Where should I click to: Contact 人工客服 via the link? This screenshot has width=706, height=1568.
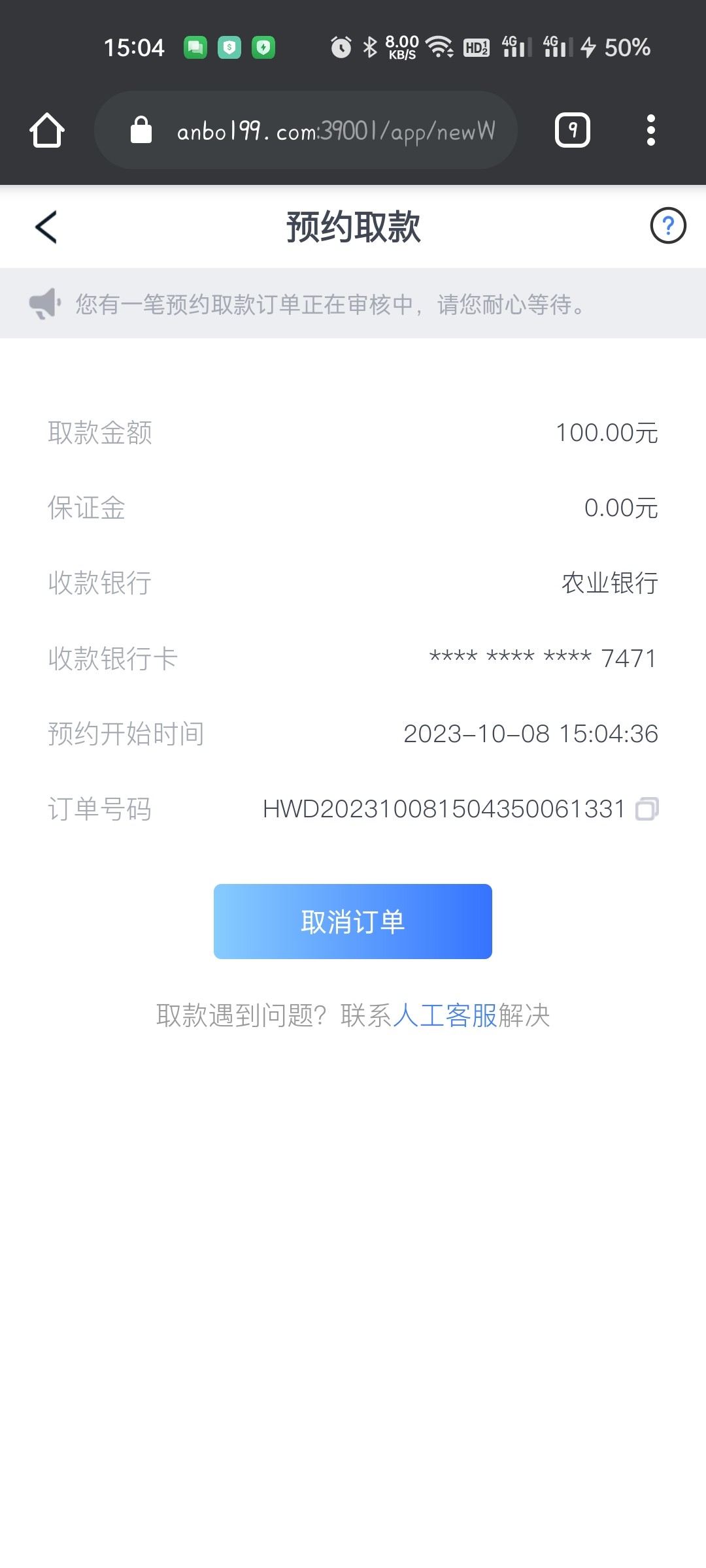tap(445, 1015)
